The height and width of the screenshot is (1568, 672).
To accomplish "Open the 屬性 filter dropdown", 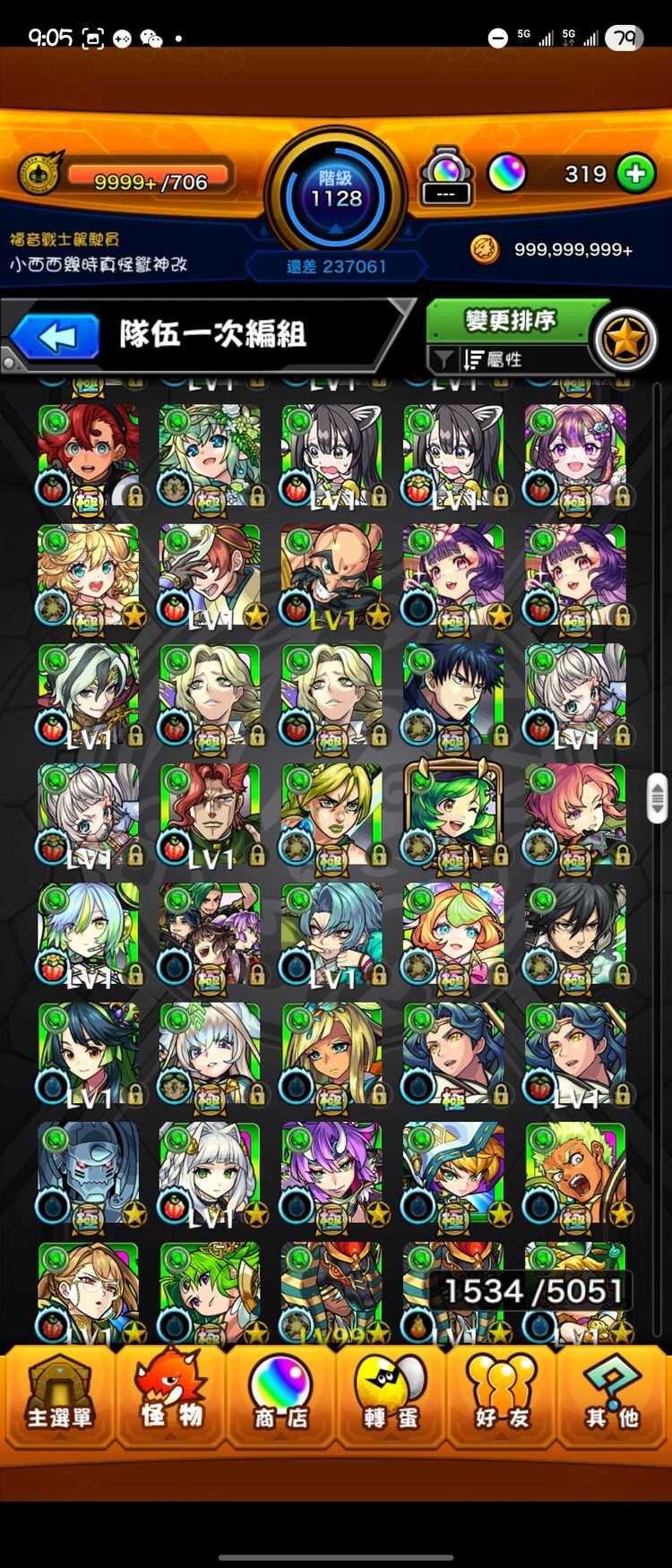I will [x=506, y=359].
